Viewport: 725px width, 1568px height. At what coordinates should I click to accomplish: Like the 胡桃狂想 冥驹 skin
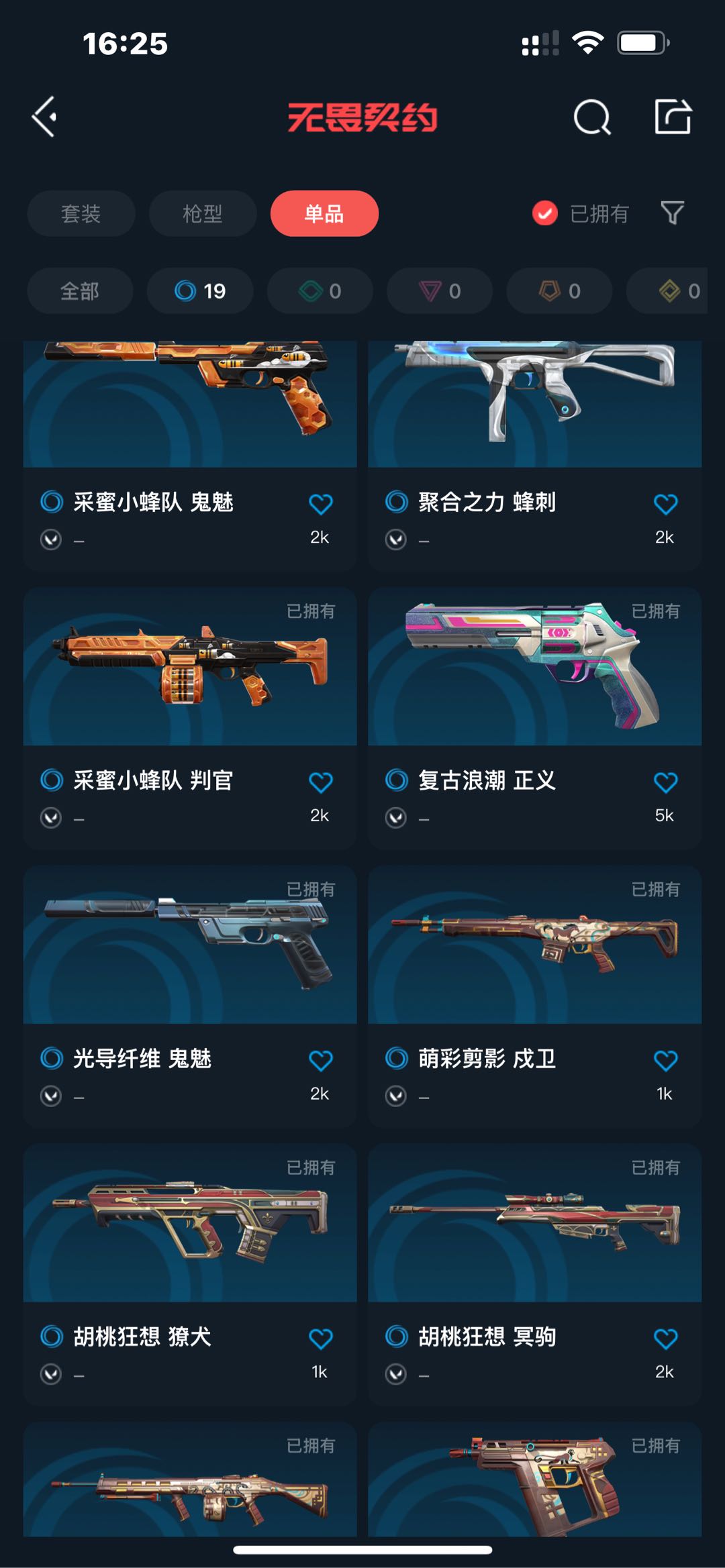tap(665, 1339)
